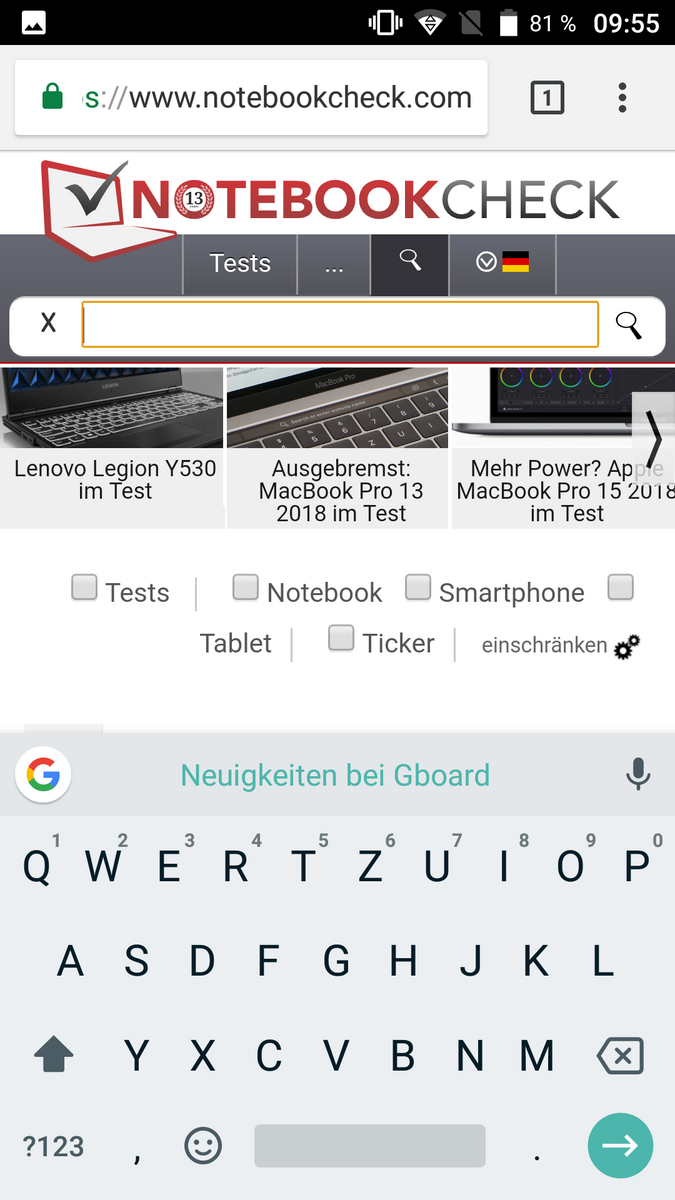Image resolution: width=675 pixels, height=1200 pixels.
Task: Tap the Chrome address bar
Action: click(x=270, y=98)
